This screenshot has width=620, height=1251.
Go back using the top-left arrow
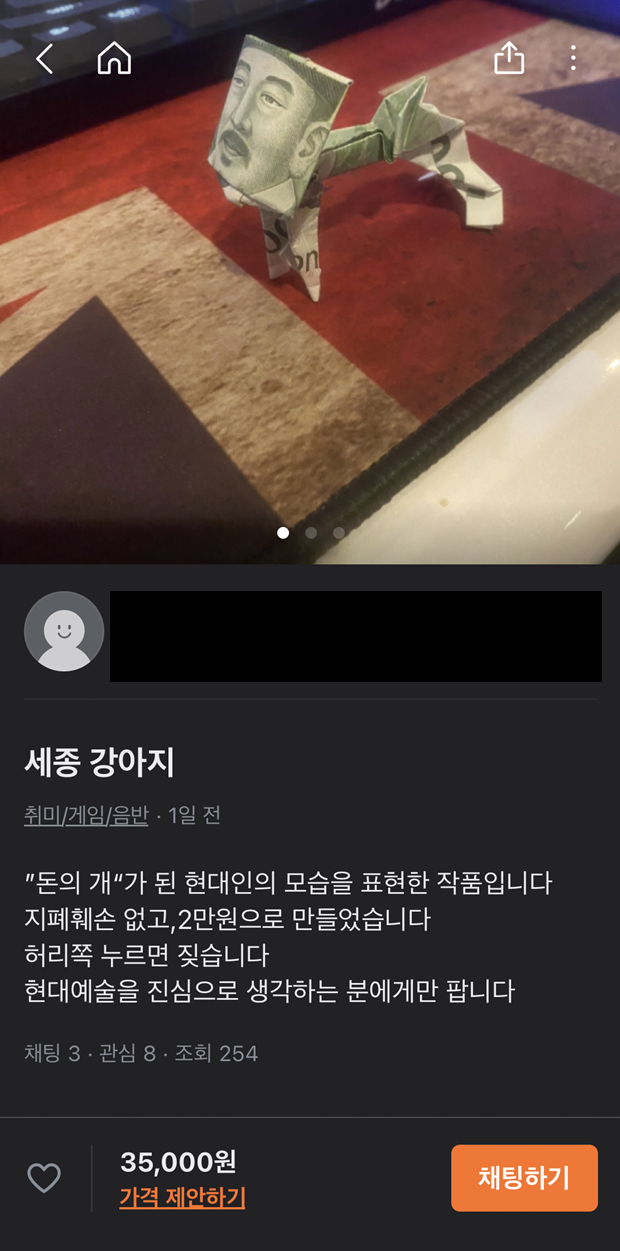pos(44,59)
